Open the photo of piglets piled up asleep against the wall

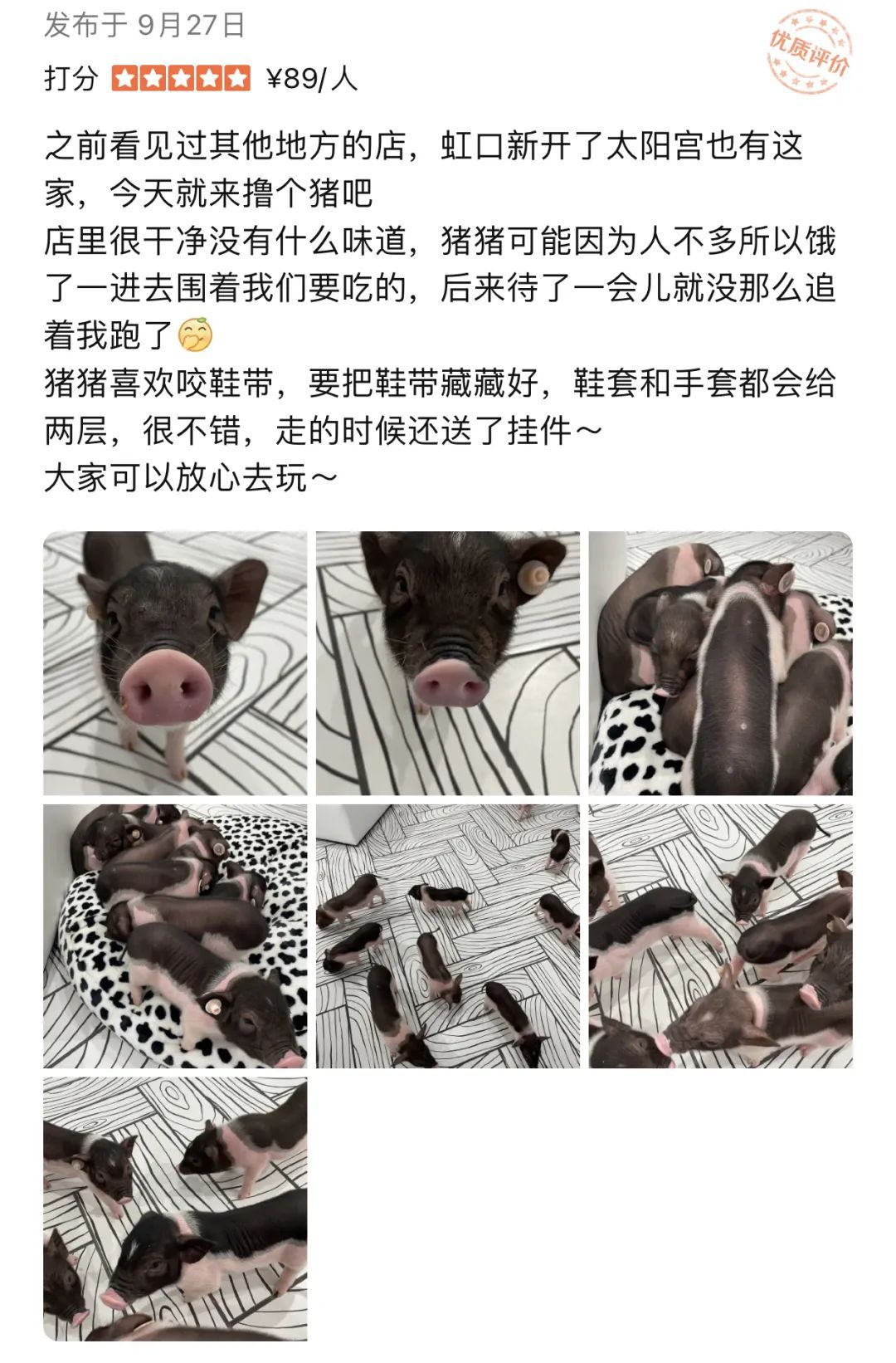720,663
